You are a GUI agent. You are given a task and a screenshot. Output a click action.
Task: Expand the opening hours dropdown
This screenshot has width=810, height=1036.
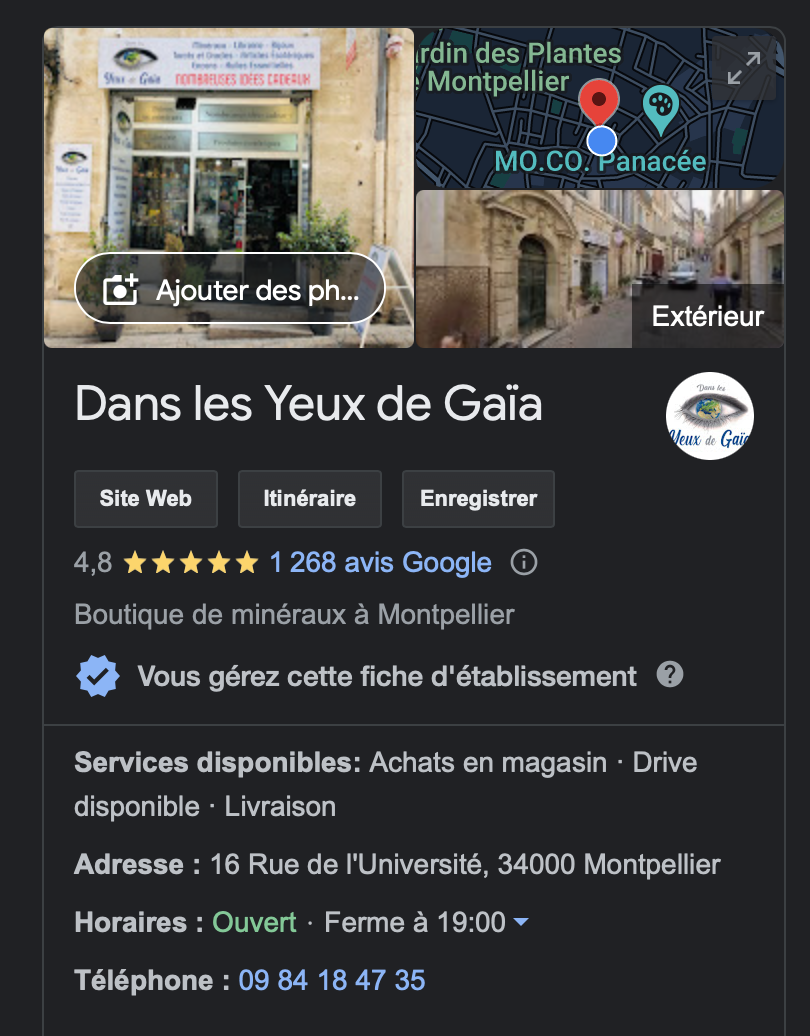pyautogui.click(x=521, y=921)
